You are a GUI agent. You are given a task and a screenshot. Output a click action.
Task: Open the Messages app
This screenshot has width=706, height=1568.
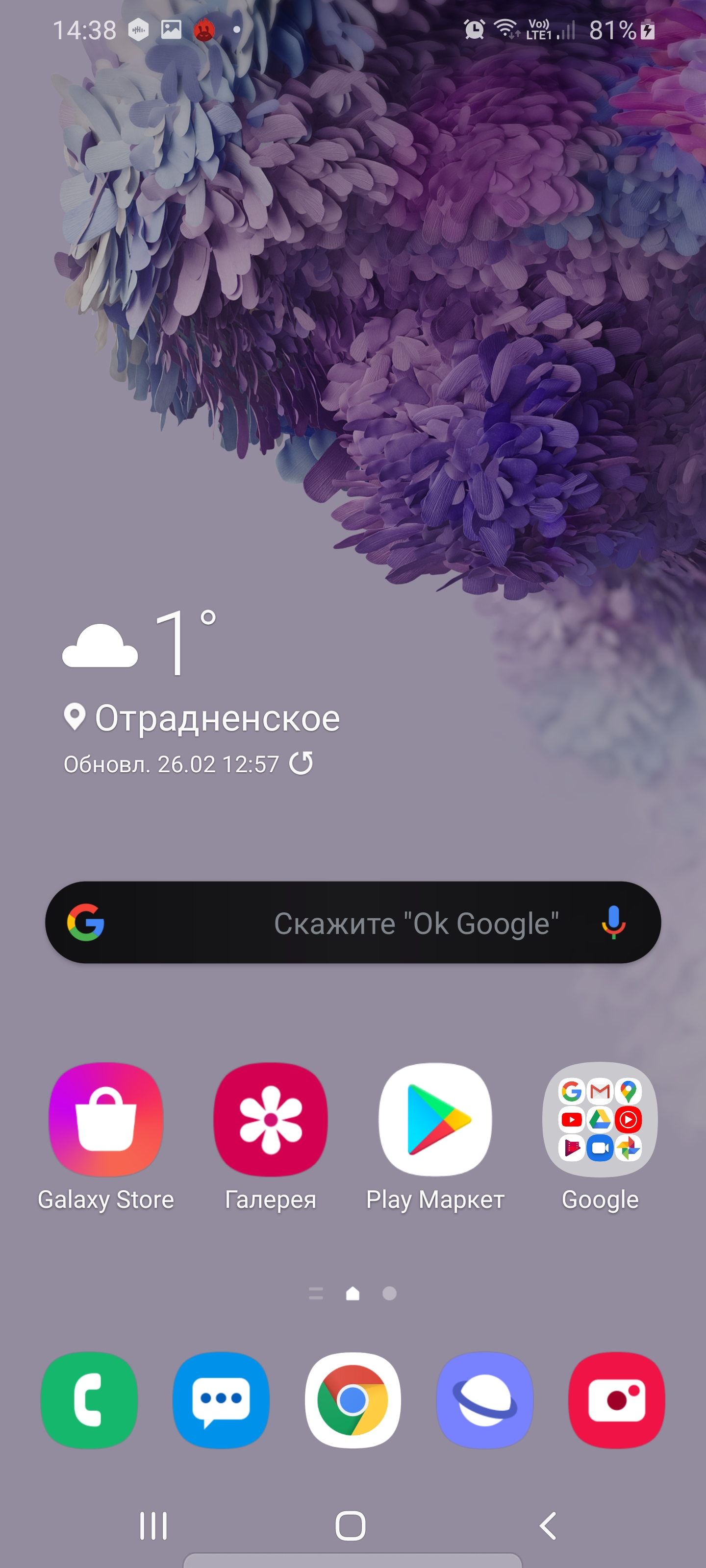221,1400
